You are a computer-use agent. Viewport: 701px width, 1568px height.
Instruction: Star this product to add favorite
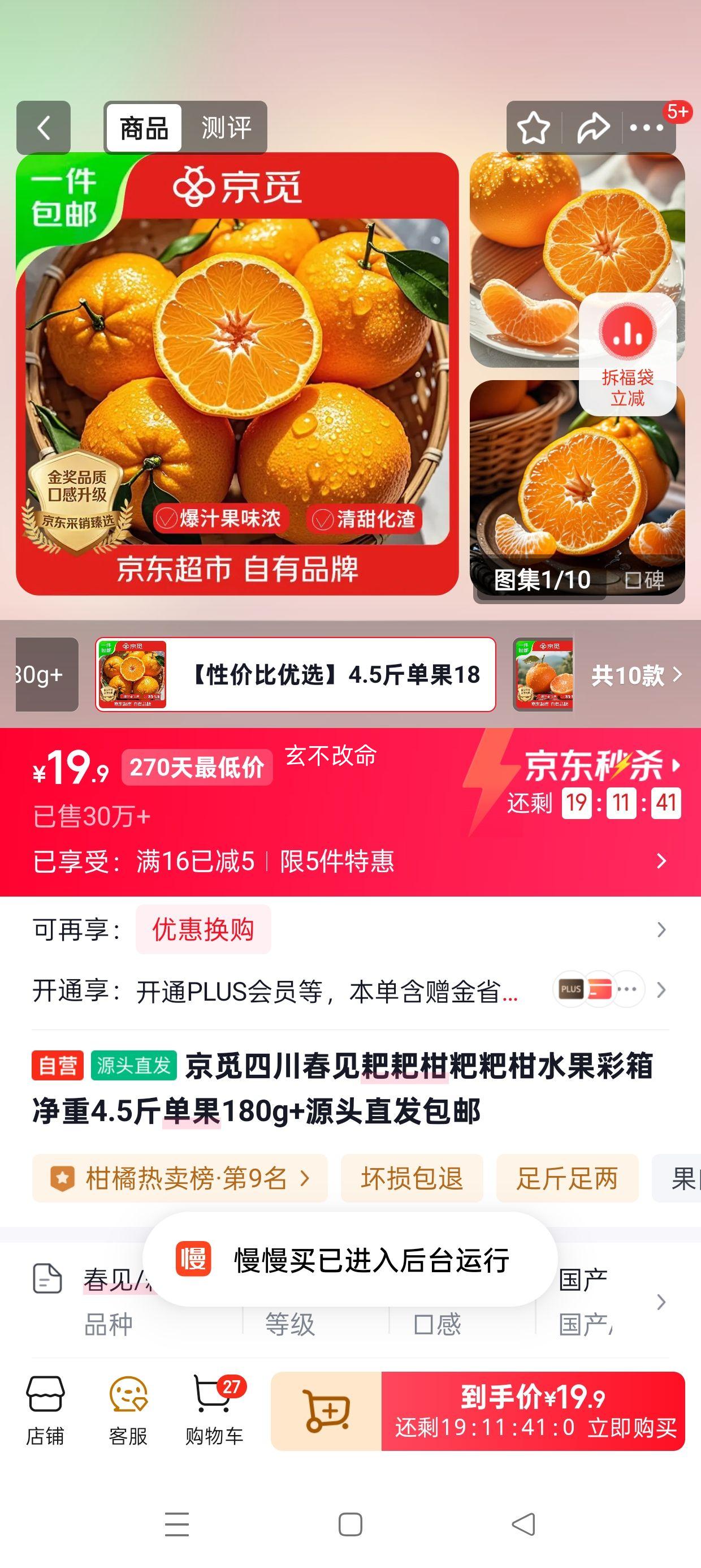click(533, 128)
